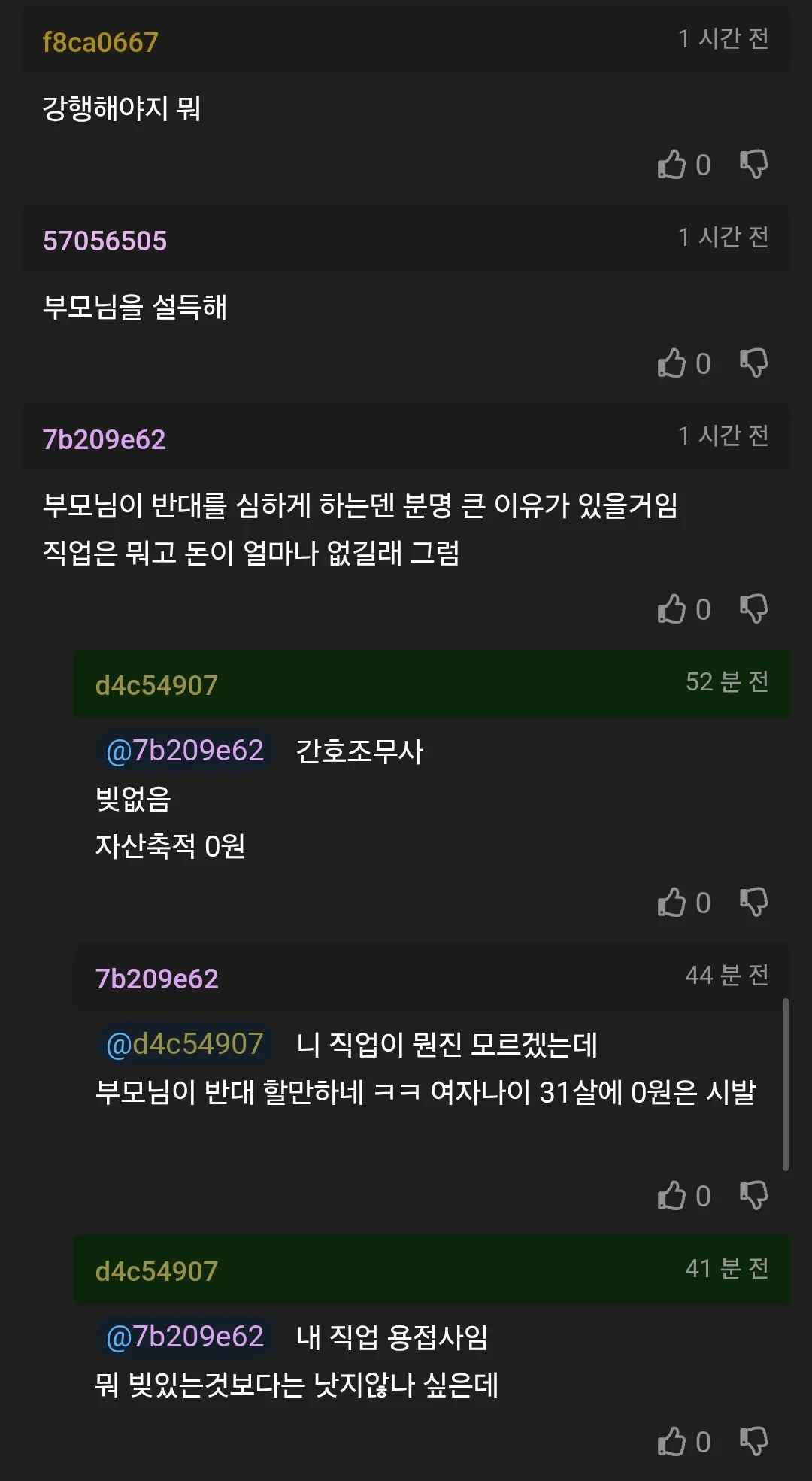Open @d4c54907 mention in 7b209e62's reply
The height and width of the screenshot is (1481, 812).
pyautogui.click(x=185, y=1044)
